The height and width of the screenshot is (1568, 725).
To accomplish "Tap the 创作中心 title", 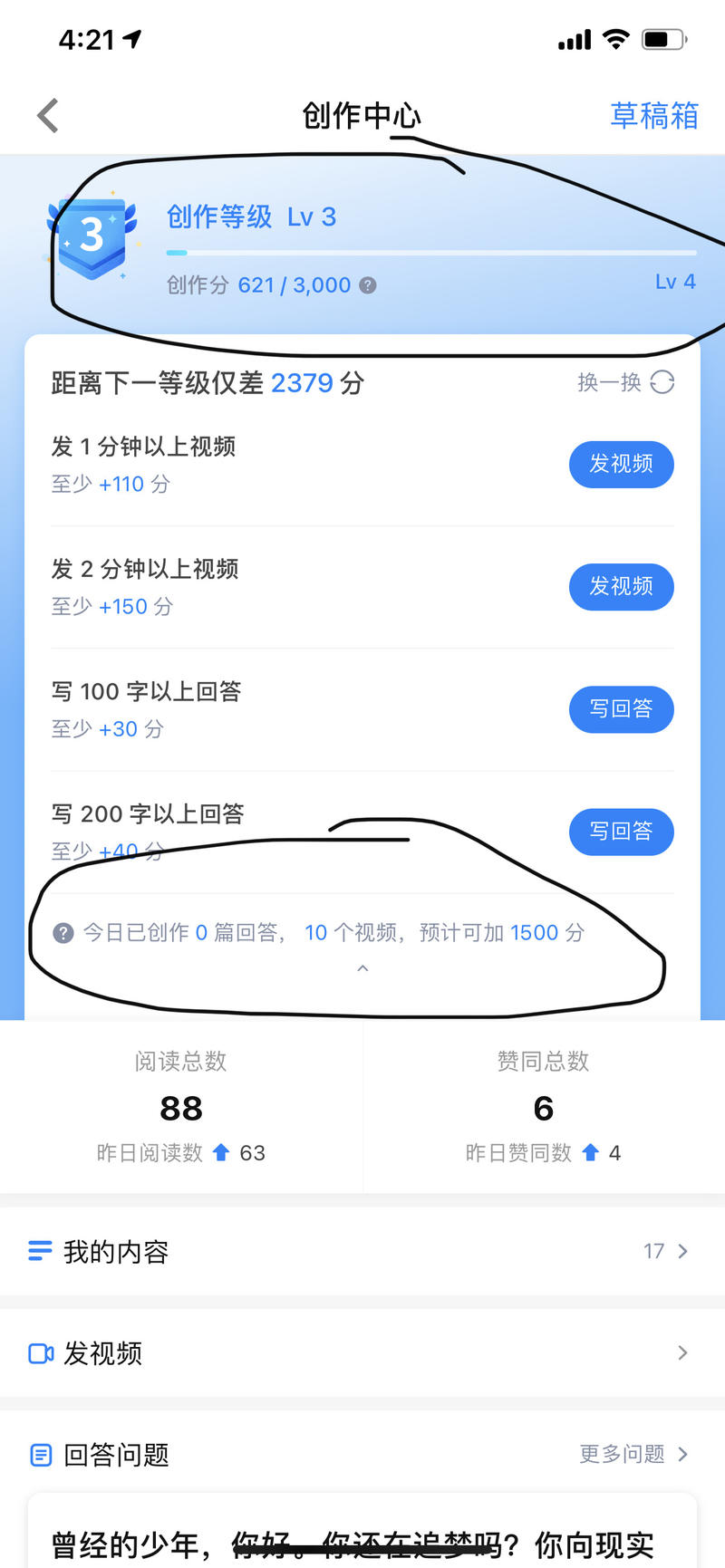I will pos(361,115).
